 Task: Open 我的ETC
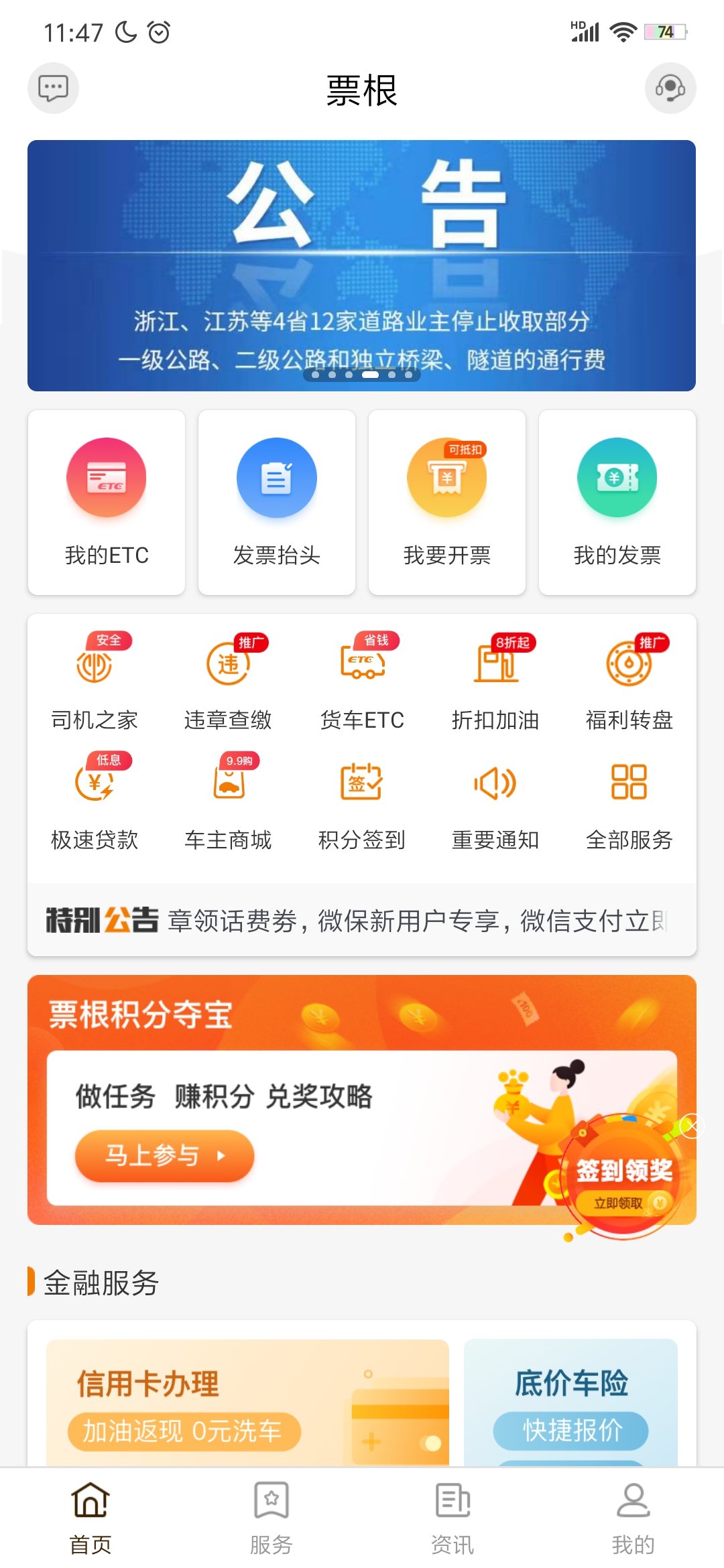(107, 502)
